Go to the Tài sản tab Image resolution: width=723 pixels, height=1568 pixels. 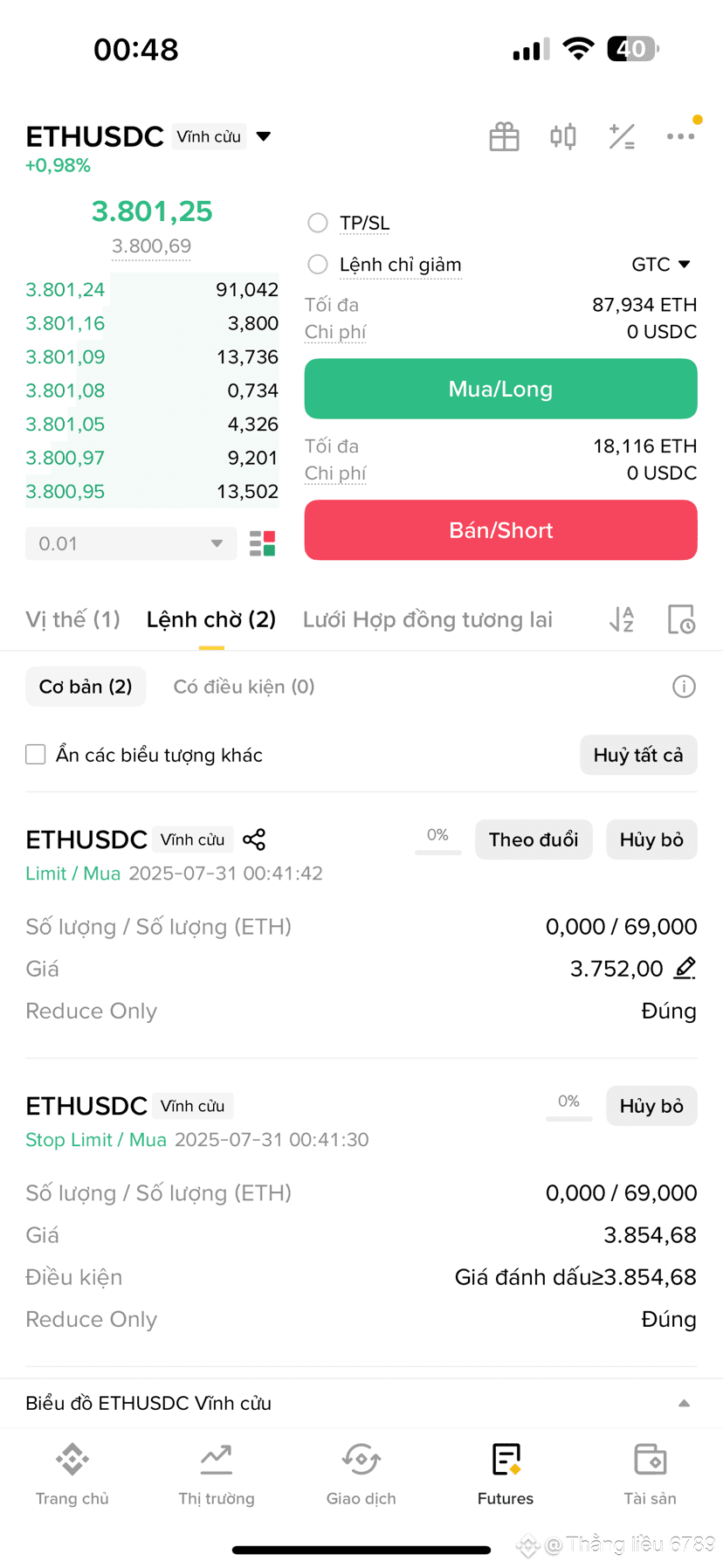[650, 1475]
